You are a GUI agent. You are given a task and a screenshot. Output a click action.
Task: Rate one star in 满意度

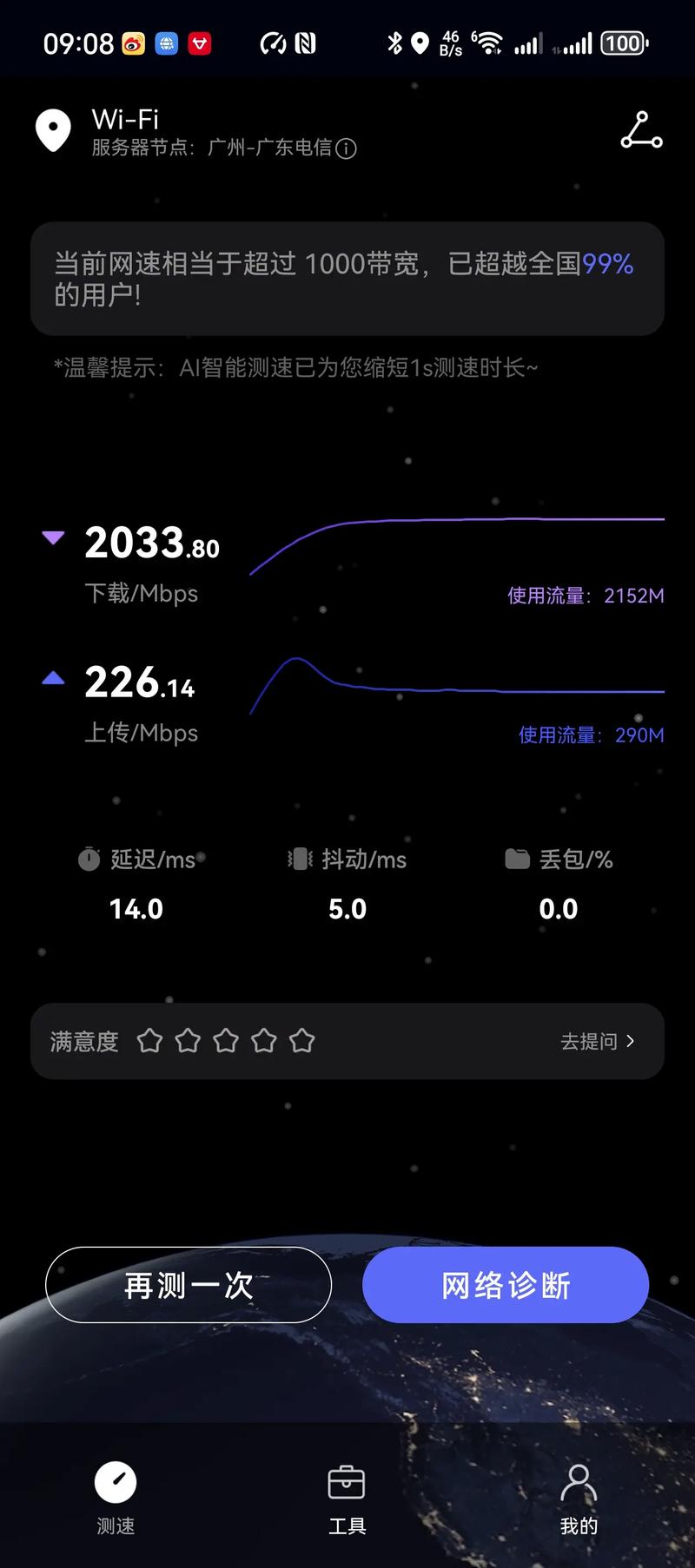coord(149,1040)
